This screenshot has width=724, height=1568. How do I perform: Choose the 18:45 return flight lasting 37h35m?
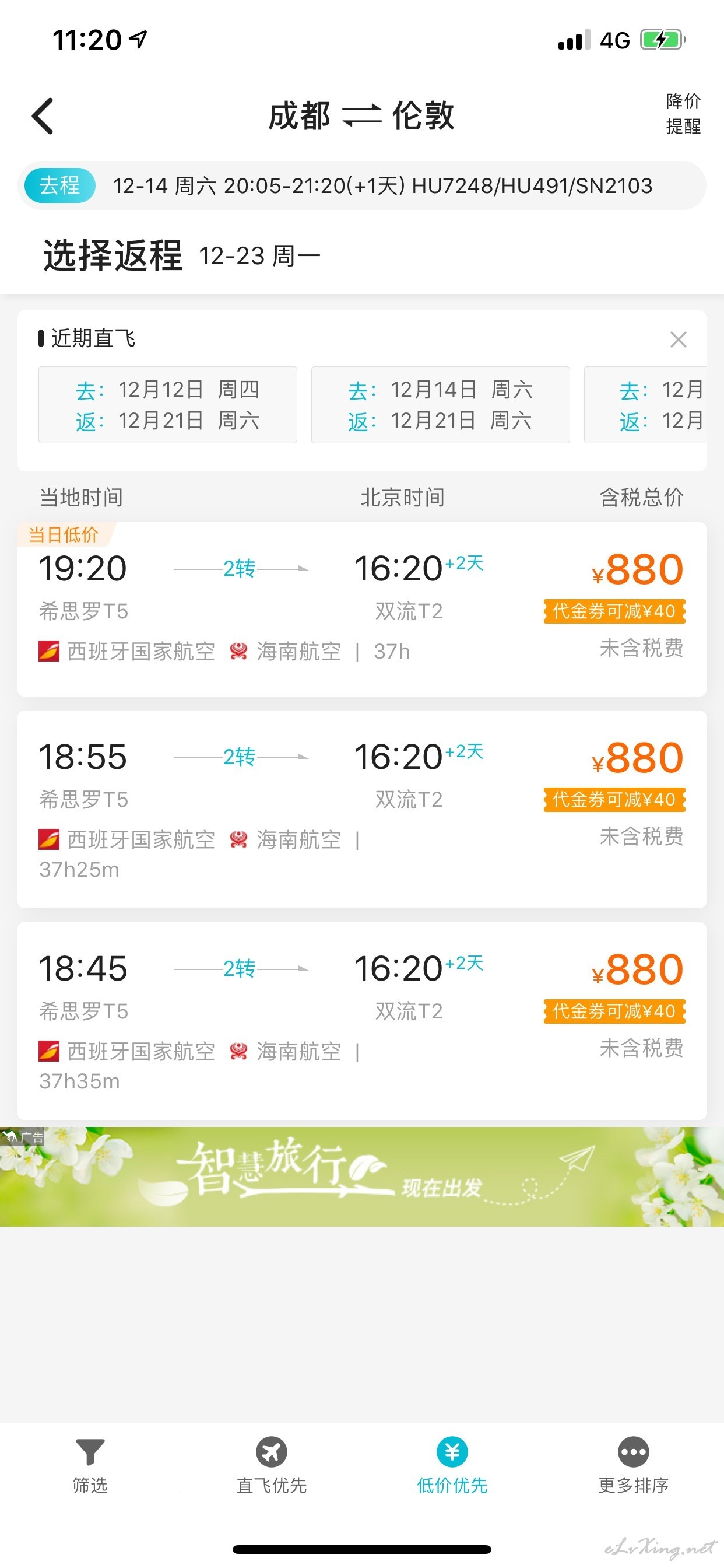pyautogui.click(x=362, y=1021)
